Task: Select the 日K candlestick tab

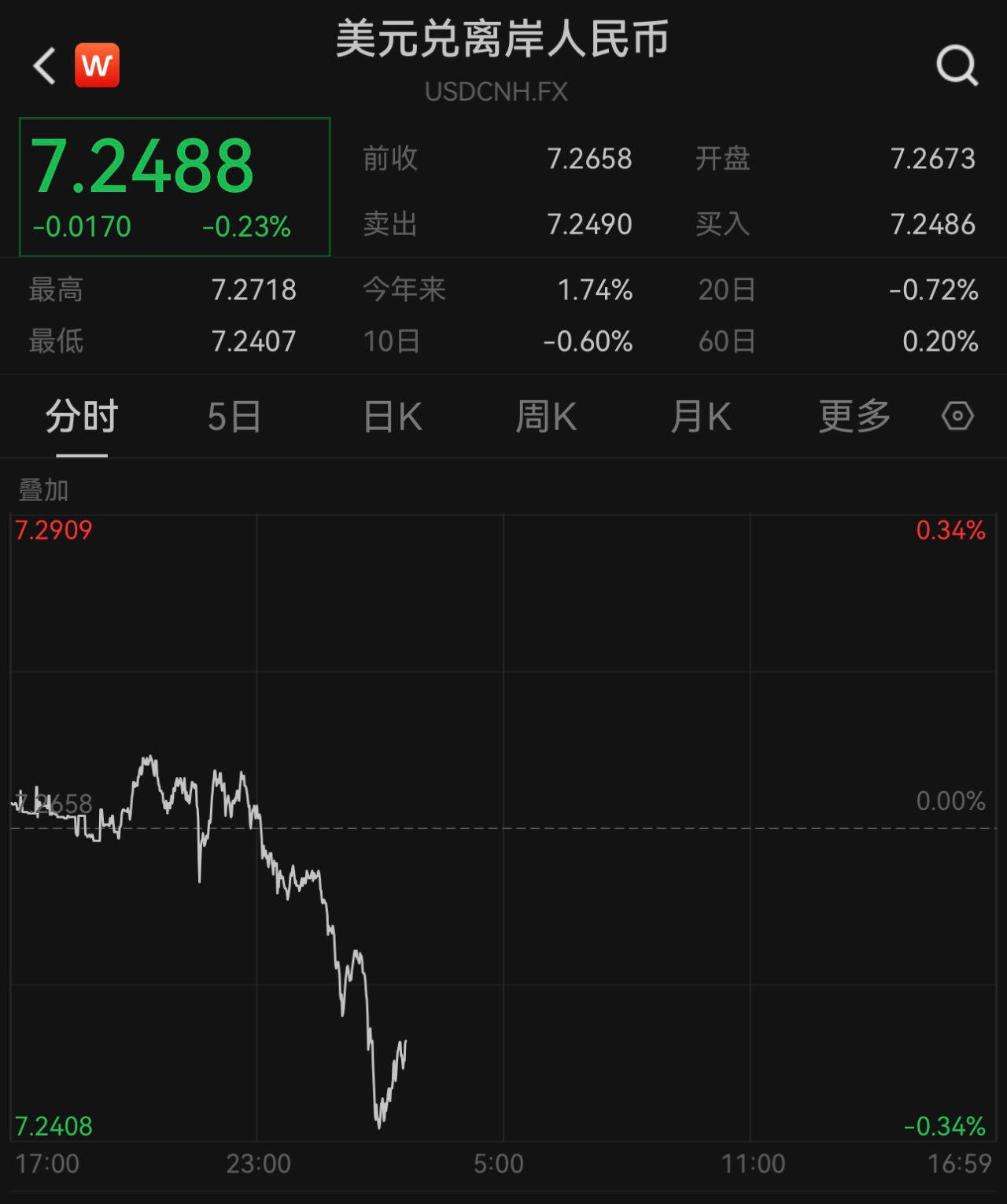Action: click(393, 416)
